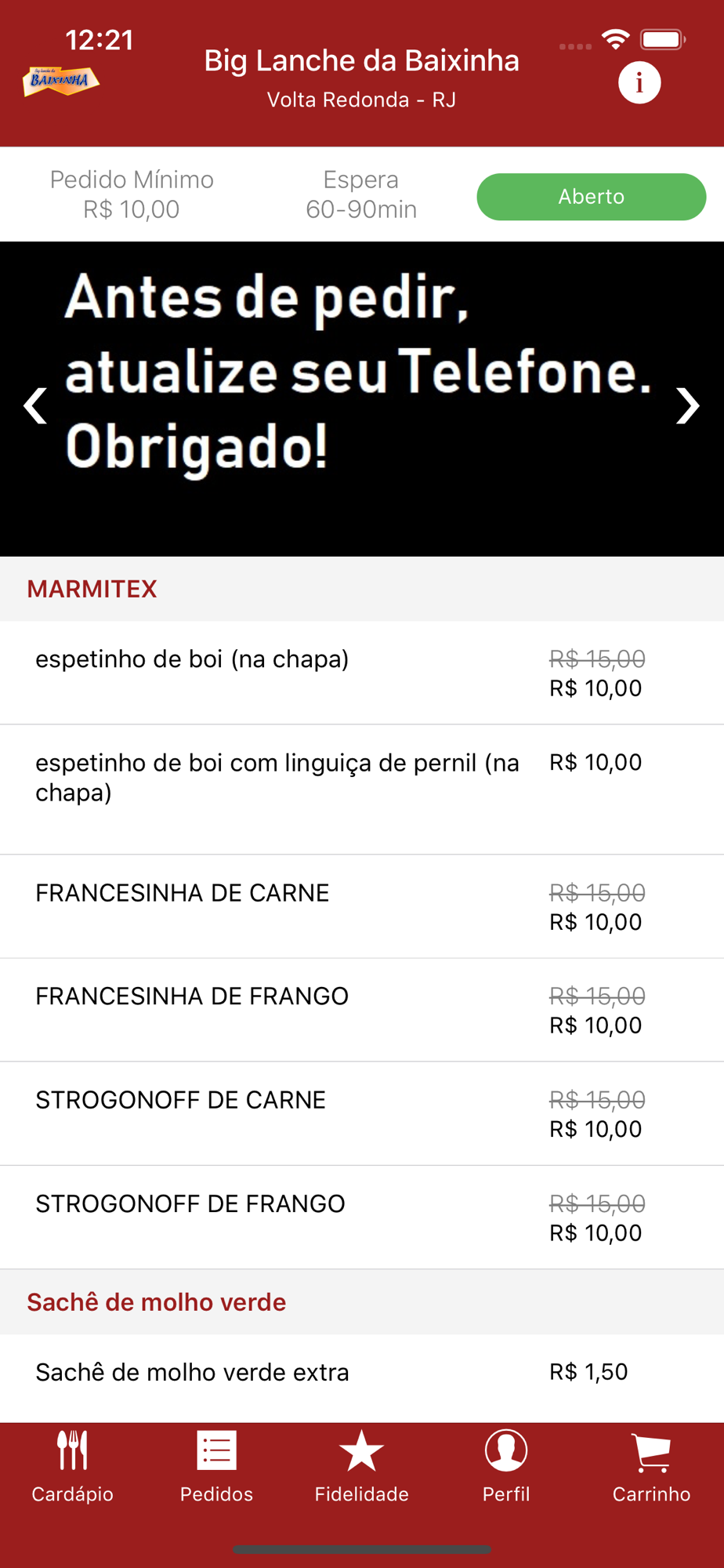Select espetinho de boi (na chapa)

(362, 673)
